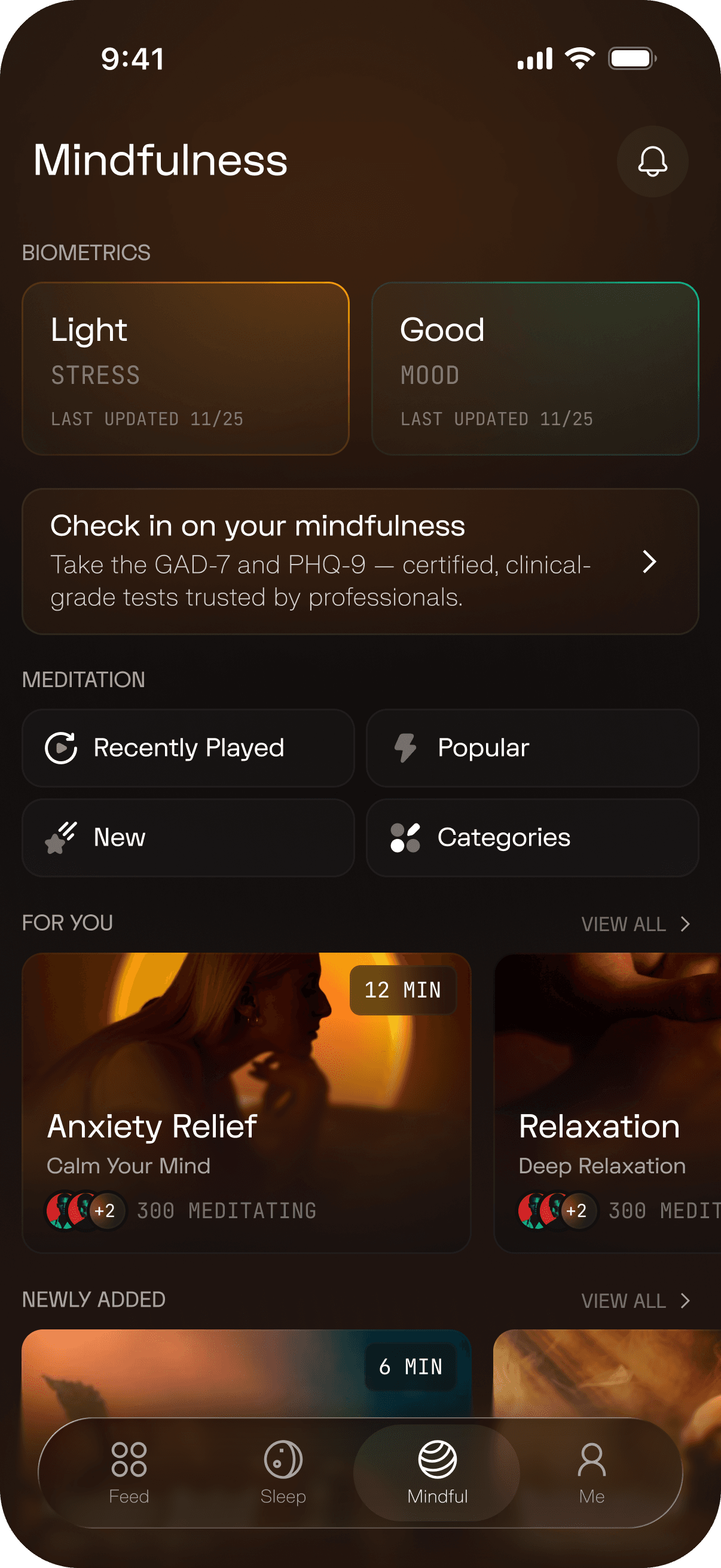Open notifications via the bell icon

click(x=652, y=162)
